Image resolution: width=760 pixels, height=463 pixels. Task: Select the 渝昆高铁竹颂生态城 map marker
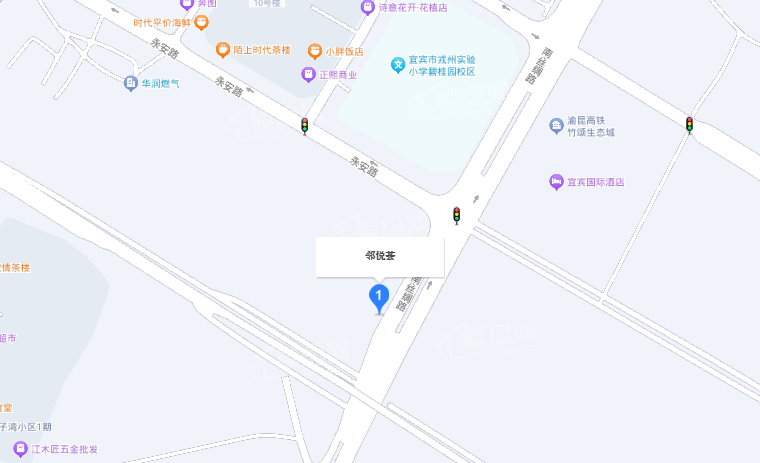point(556,126)
